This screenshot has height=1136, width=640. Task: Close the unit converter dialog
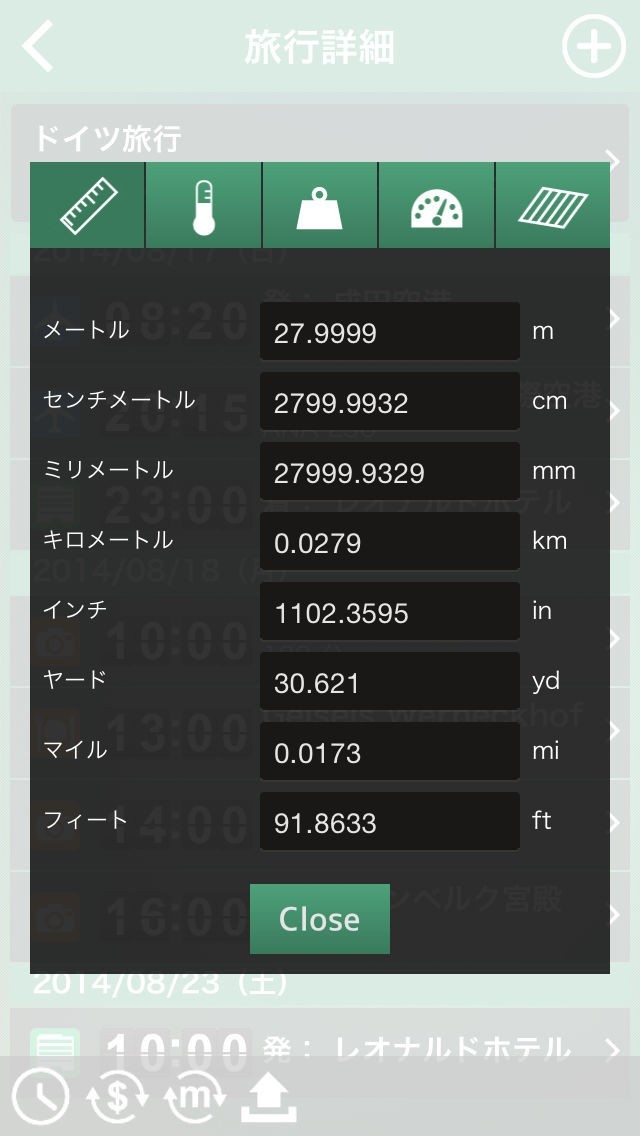click(320, 919)
